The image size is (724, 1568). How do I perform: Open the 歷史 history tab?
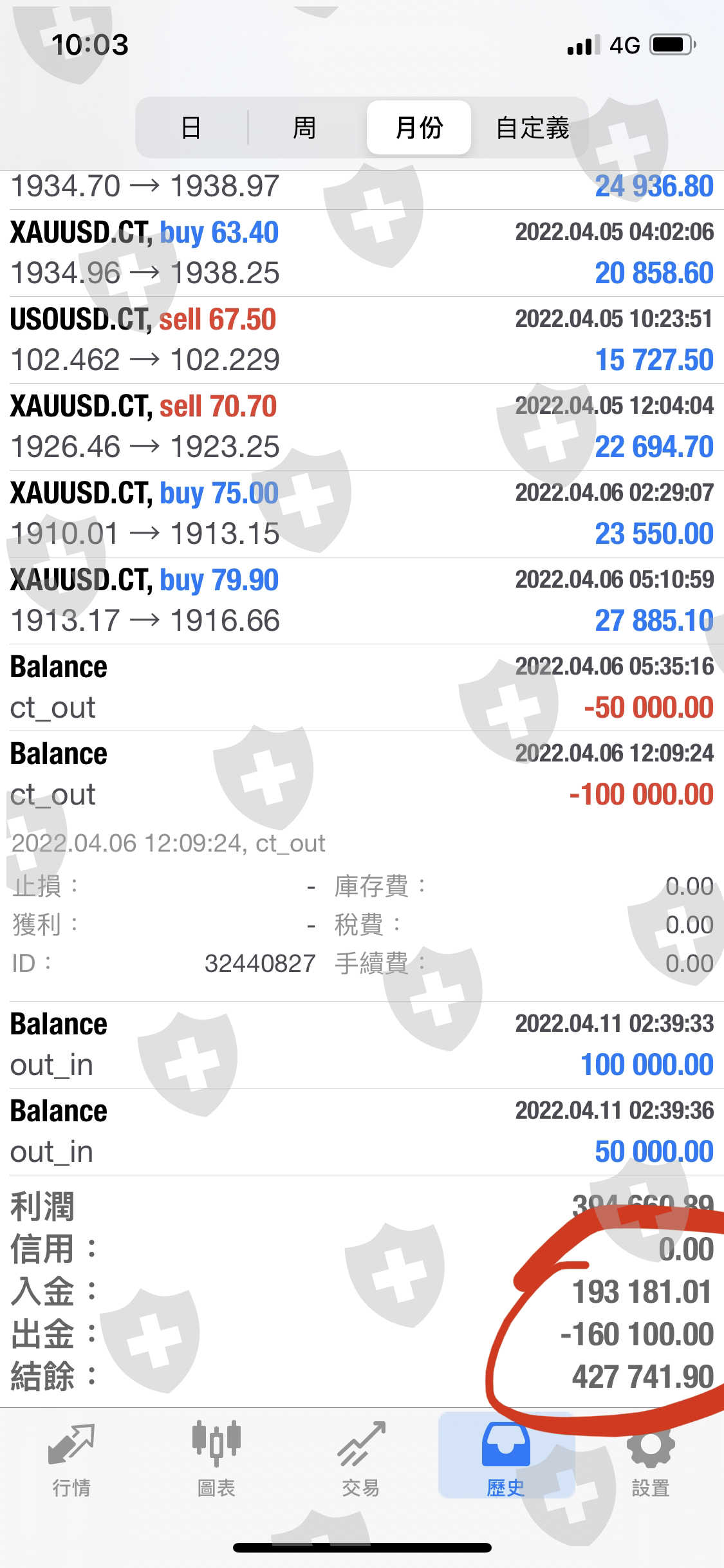(506, 1459)
